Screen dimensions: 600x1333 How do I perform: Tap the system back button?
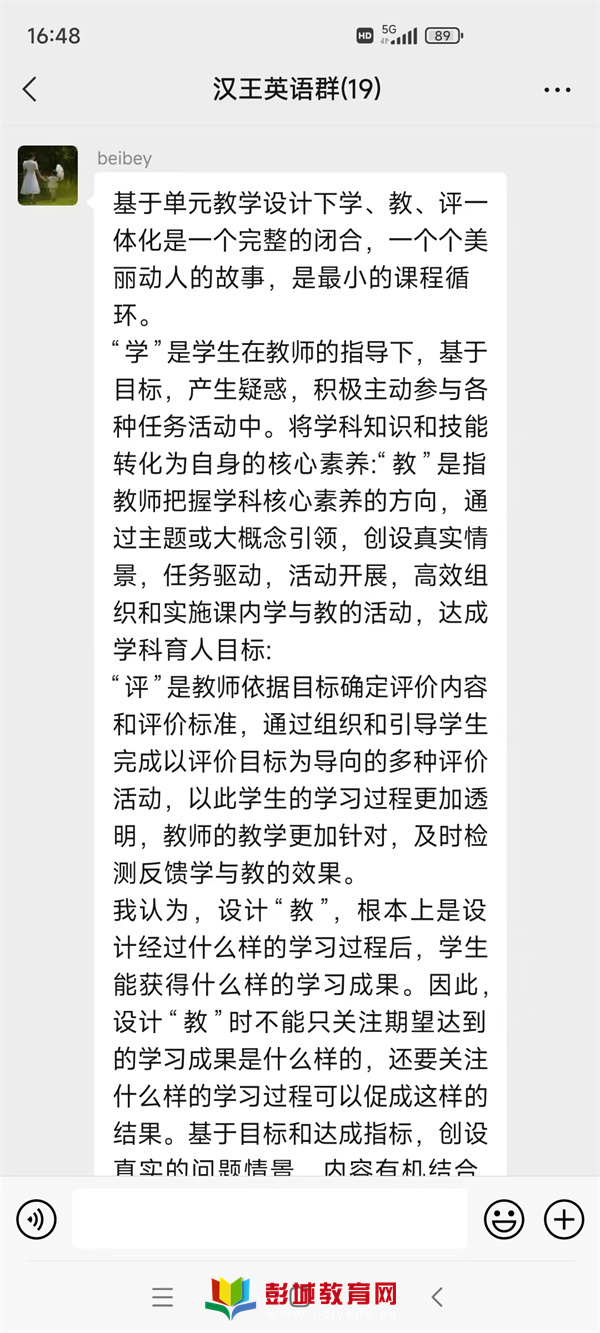coord(437,1297)
